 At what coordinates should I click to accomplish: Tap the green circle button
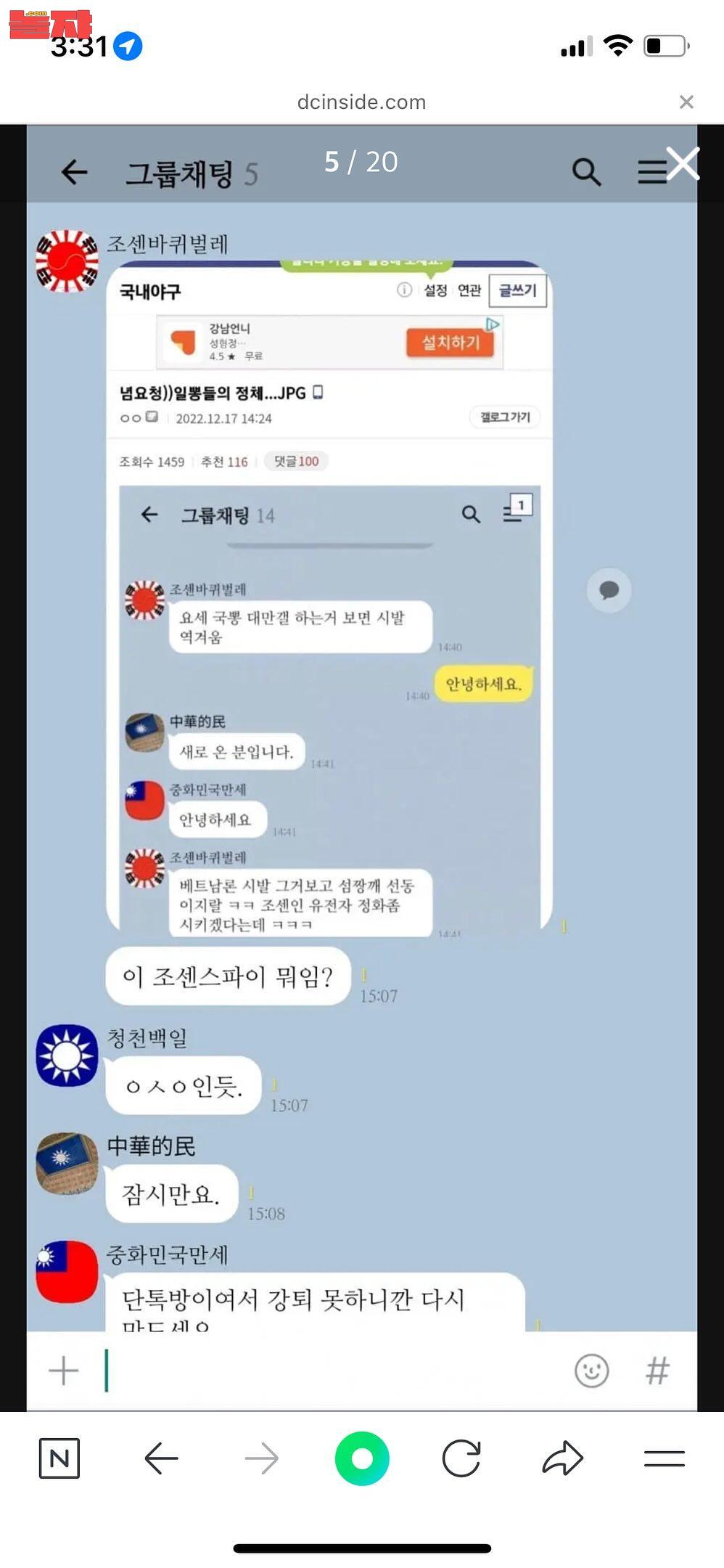pos(362,1458)
